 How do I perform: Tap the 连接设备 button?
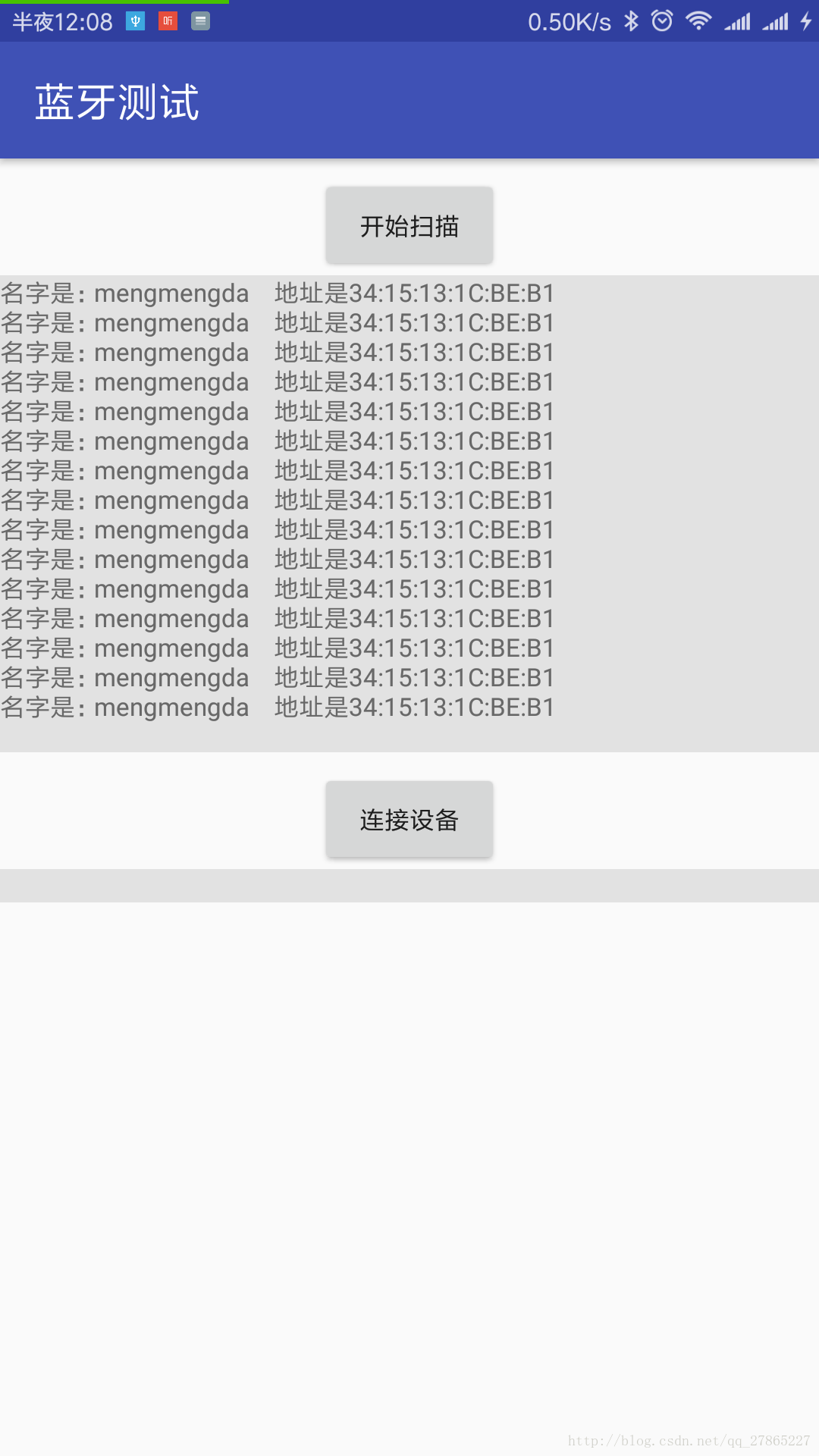(x=409, y=820)
